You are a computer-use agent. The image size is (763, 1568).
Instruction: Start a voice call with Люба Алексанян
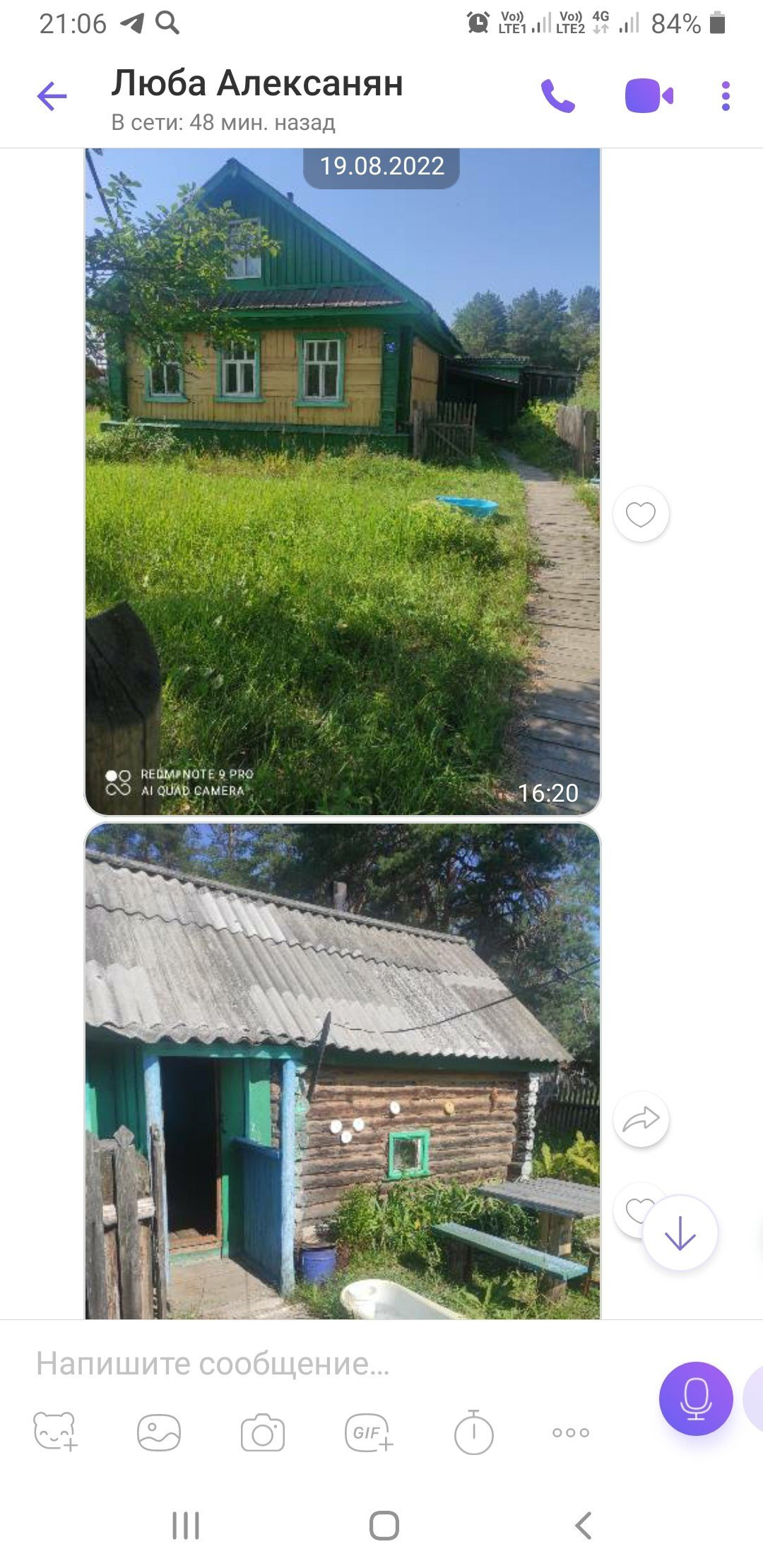click(558, 96)
